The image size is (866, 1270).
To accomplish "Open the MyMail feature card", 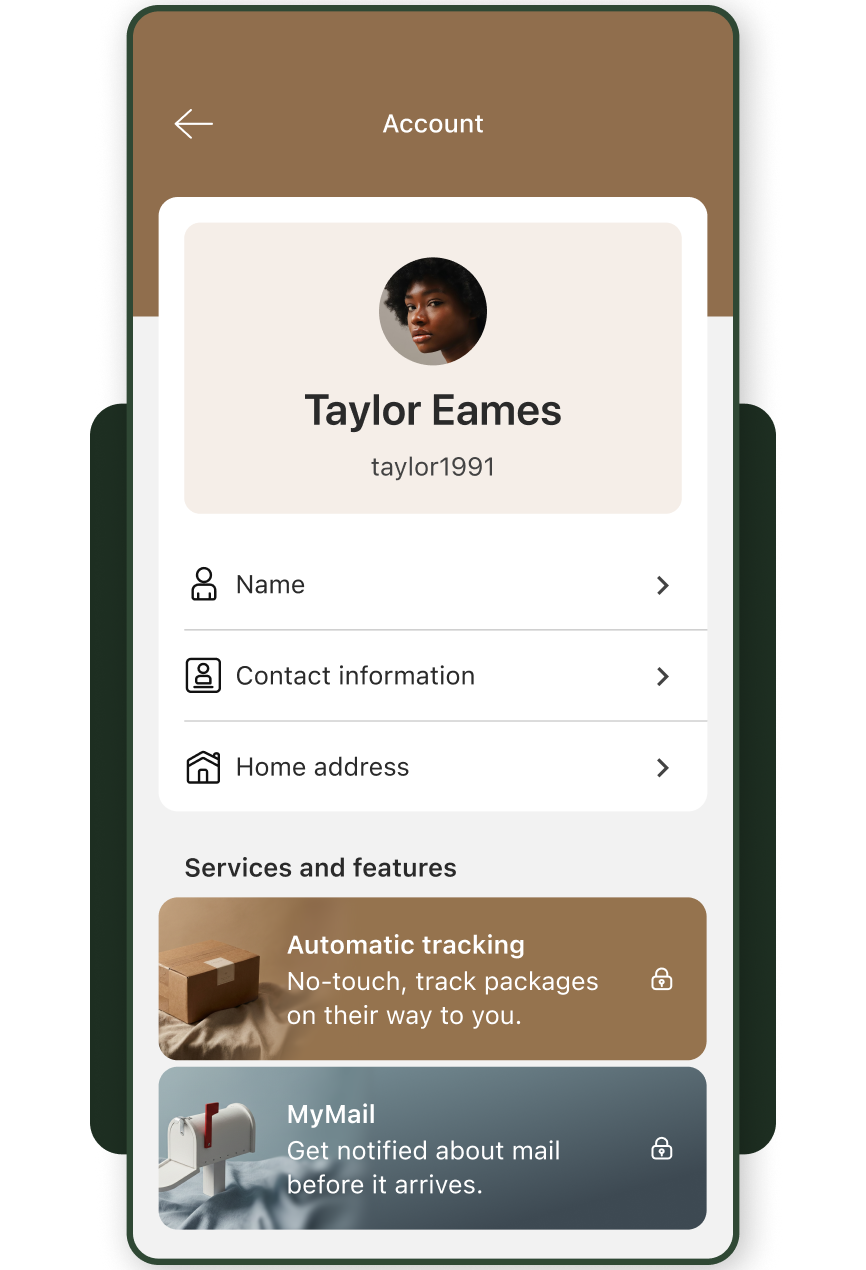I will (432, 1148).
